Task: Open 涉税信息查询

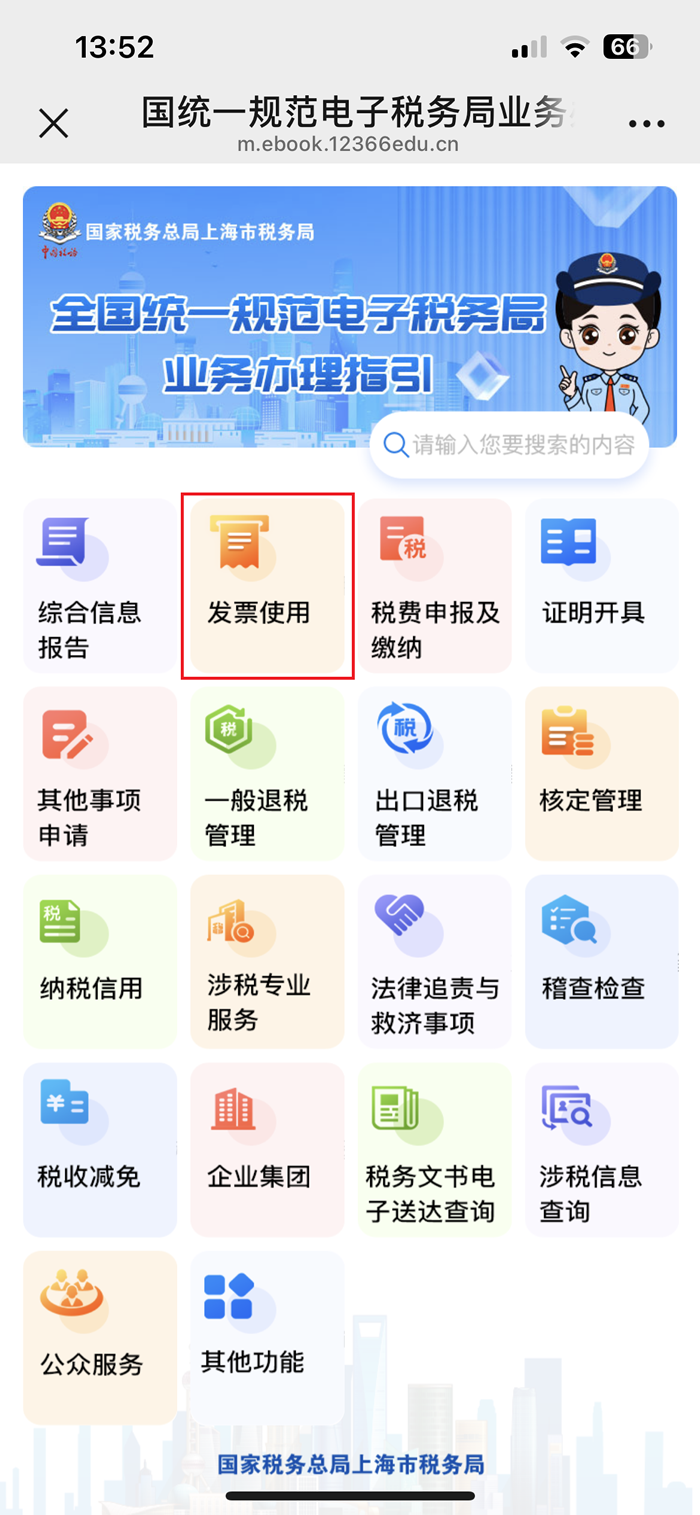Action: [x=601, y=1149]
